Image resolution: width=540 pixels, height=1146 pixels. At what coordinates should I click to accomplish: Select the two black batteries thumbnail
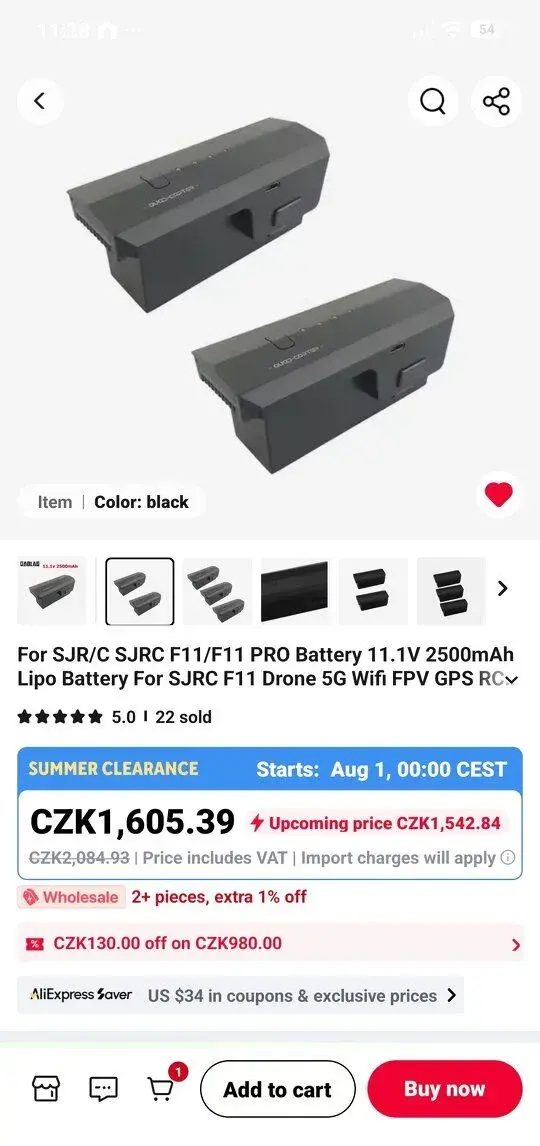pyautogui.click(x=373, y=591)
